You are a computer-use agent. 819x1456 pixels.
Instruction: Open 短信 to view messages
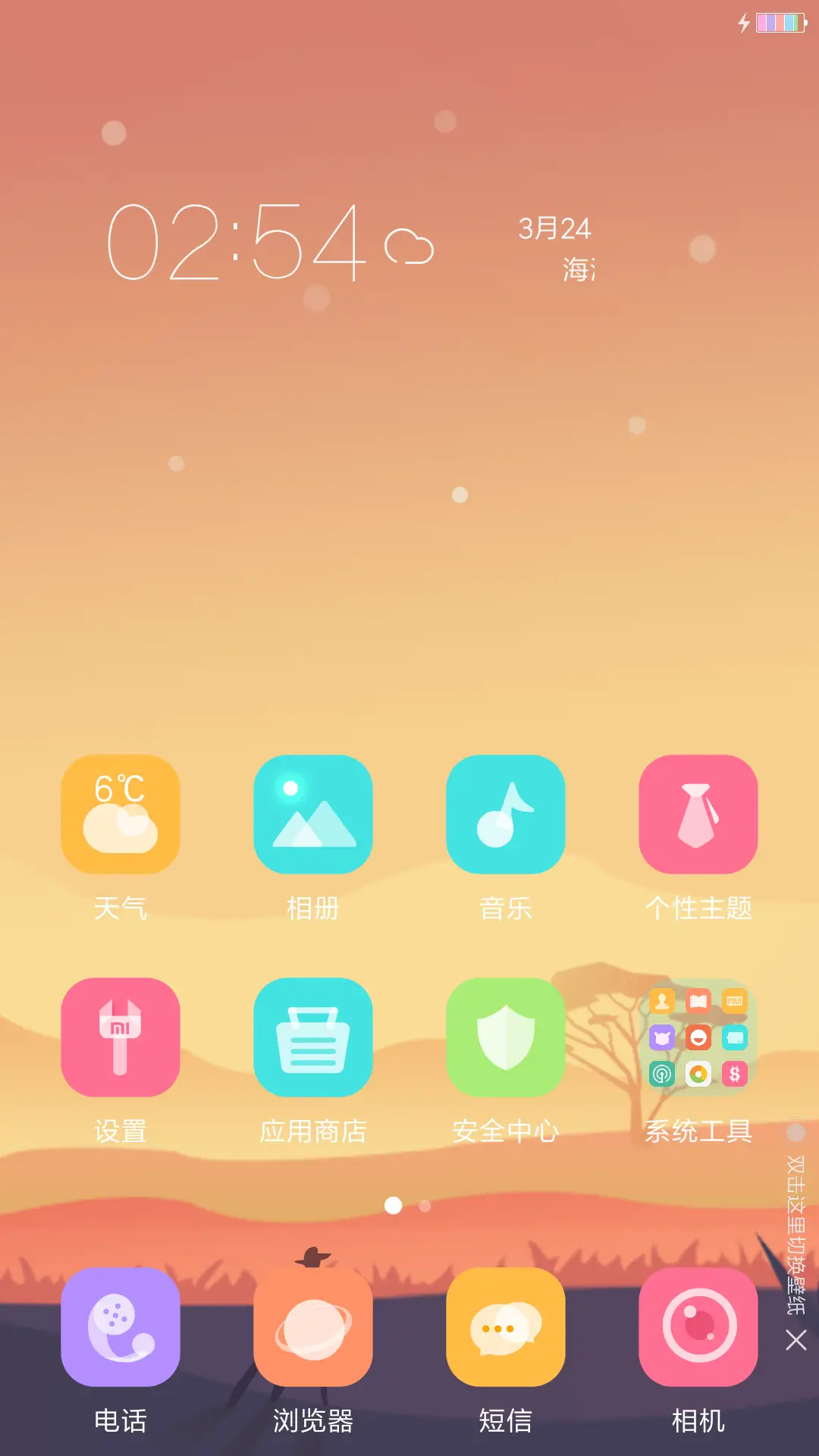tap(506, 1329)
